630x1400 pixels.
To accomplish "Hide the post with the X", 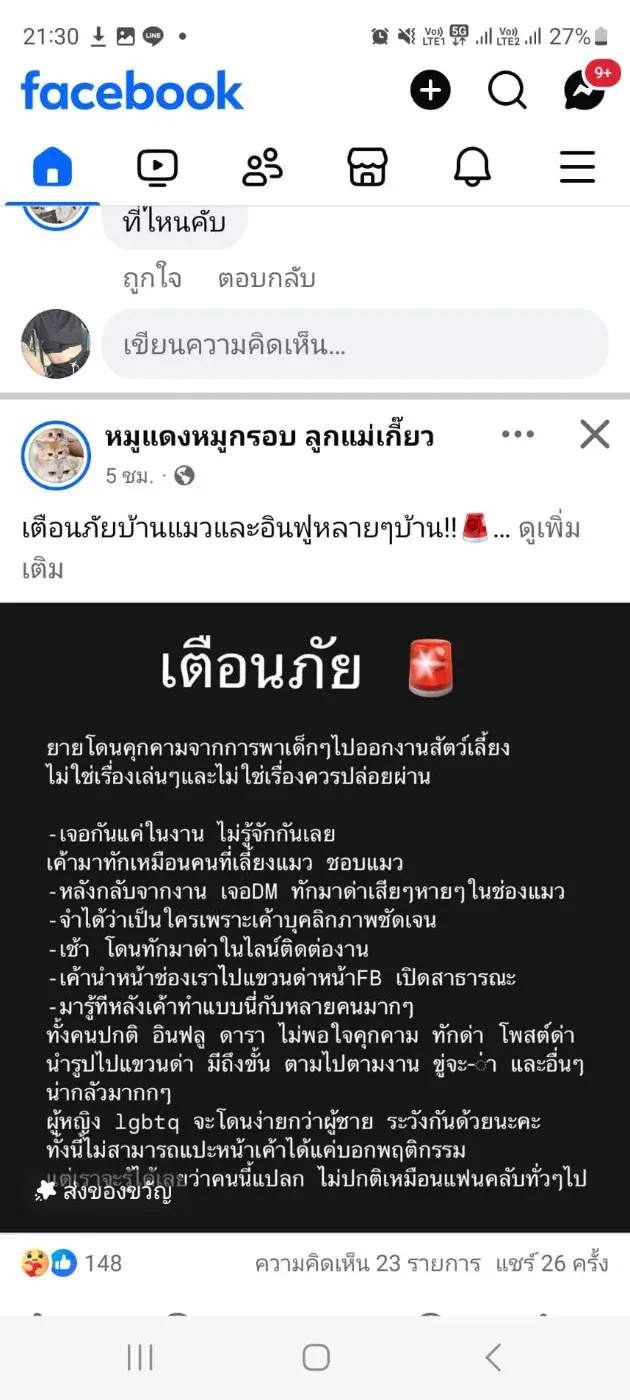I will (595, 435).
